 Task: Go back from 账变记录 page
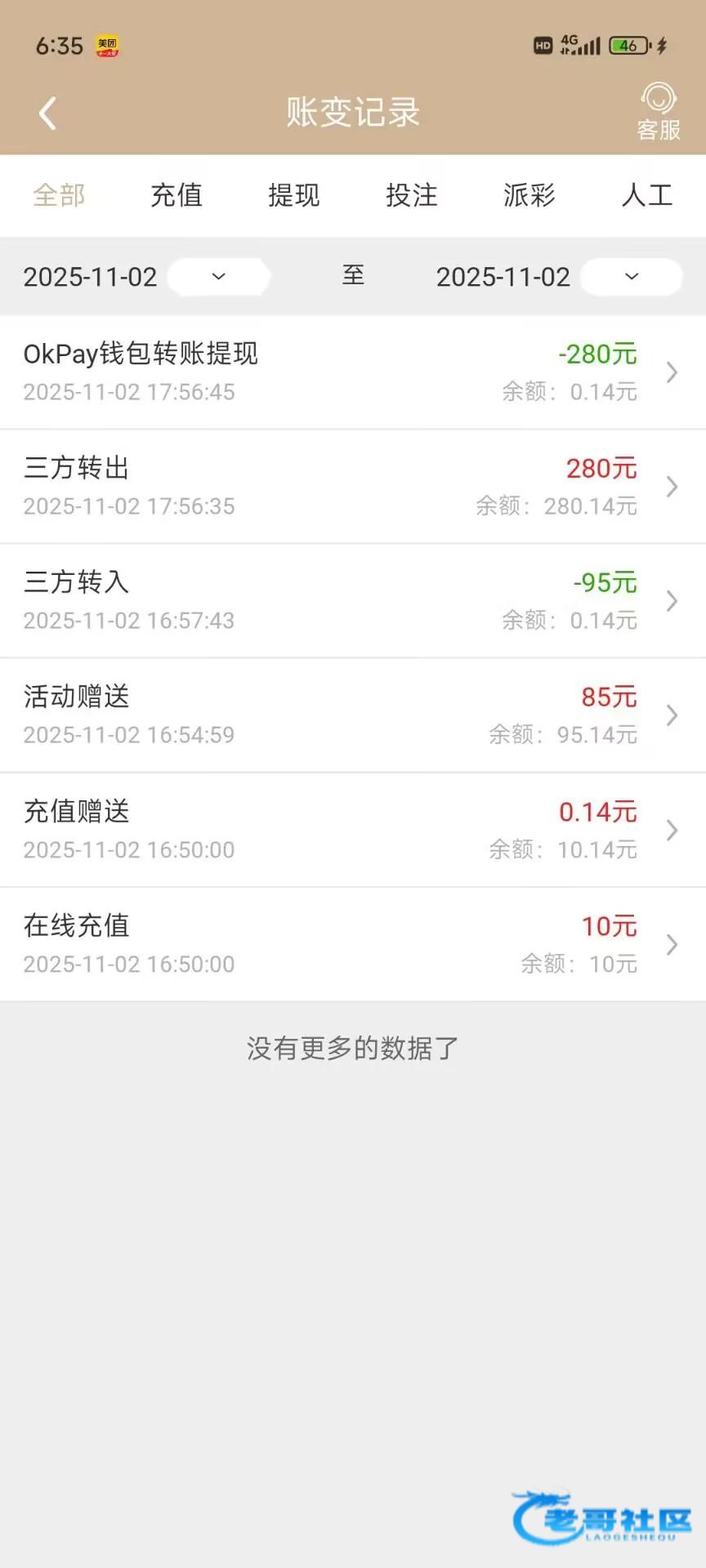(47, 113)
